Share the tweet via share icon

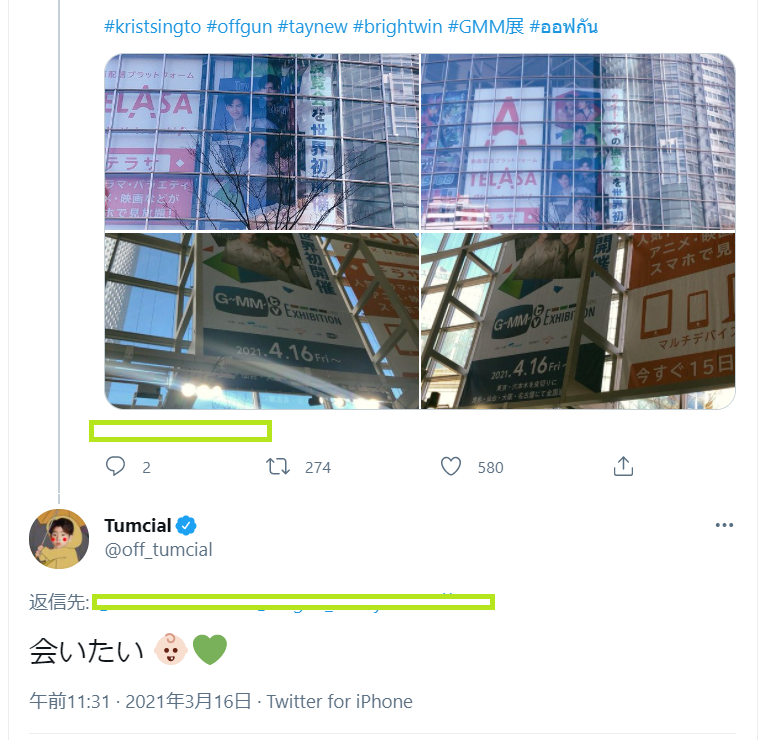623,466
